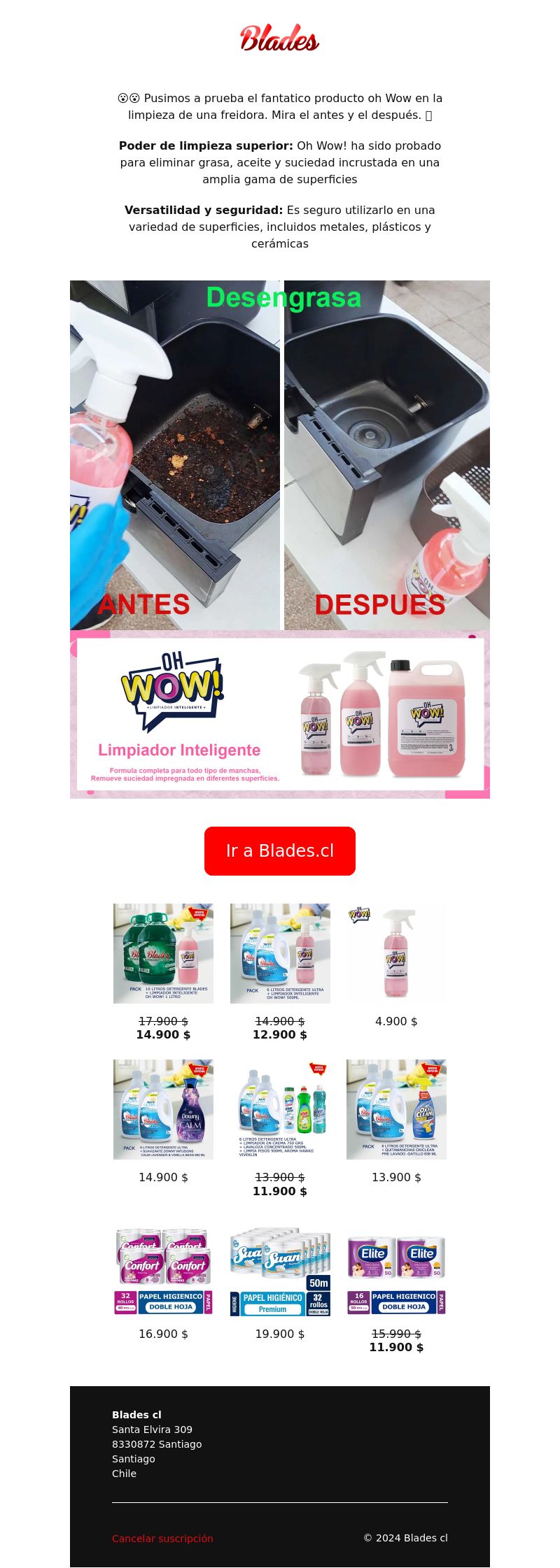Select the Suan Premium 50m toilet paper

point(280,1271)
